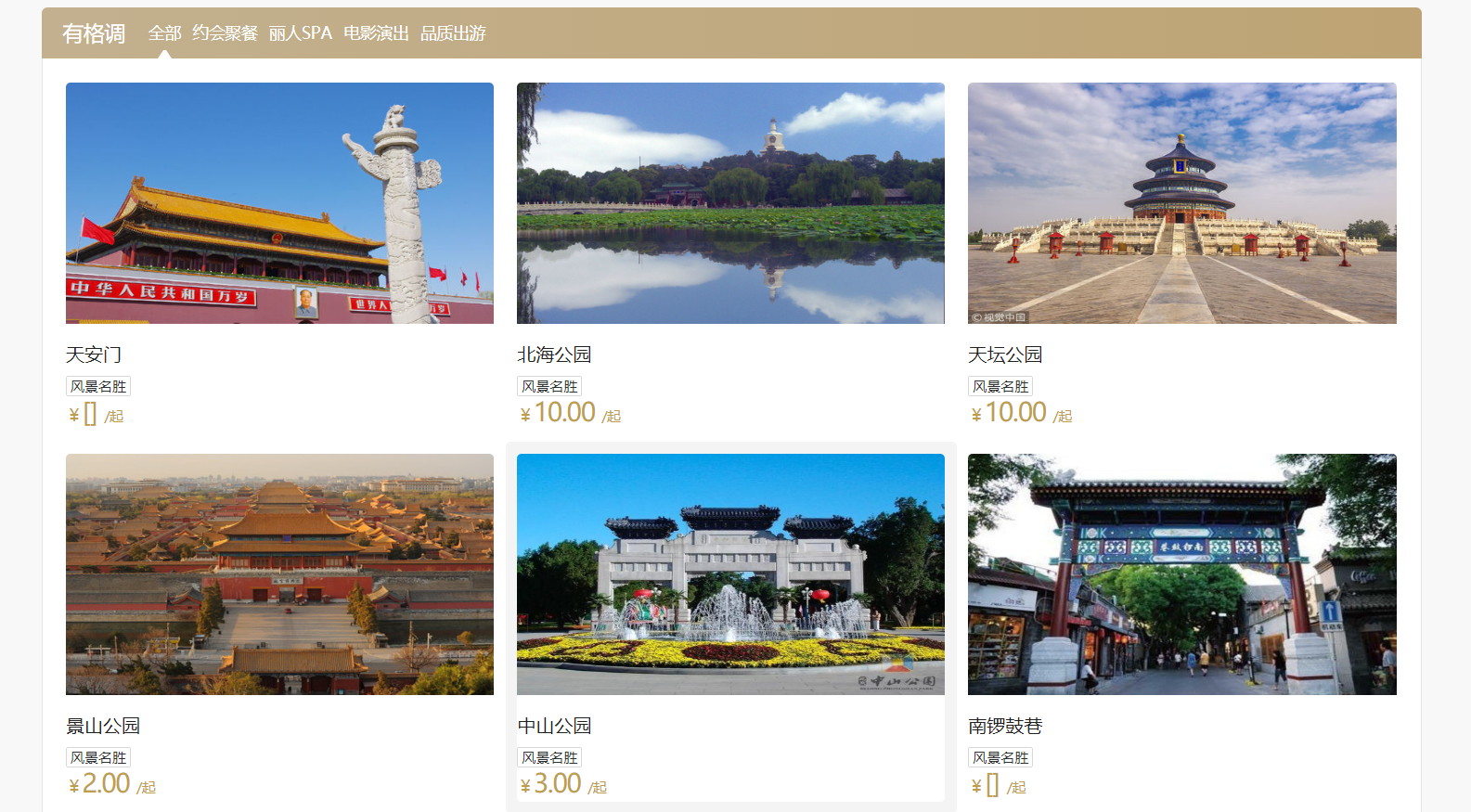Image resolution: width=1471 pixels, height=812 pixels.
Task: Show the 品质出游 category
Action: [453, 33]
